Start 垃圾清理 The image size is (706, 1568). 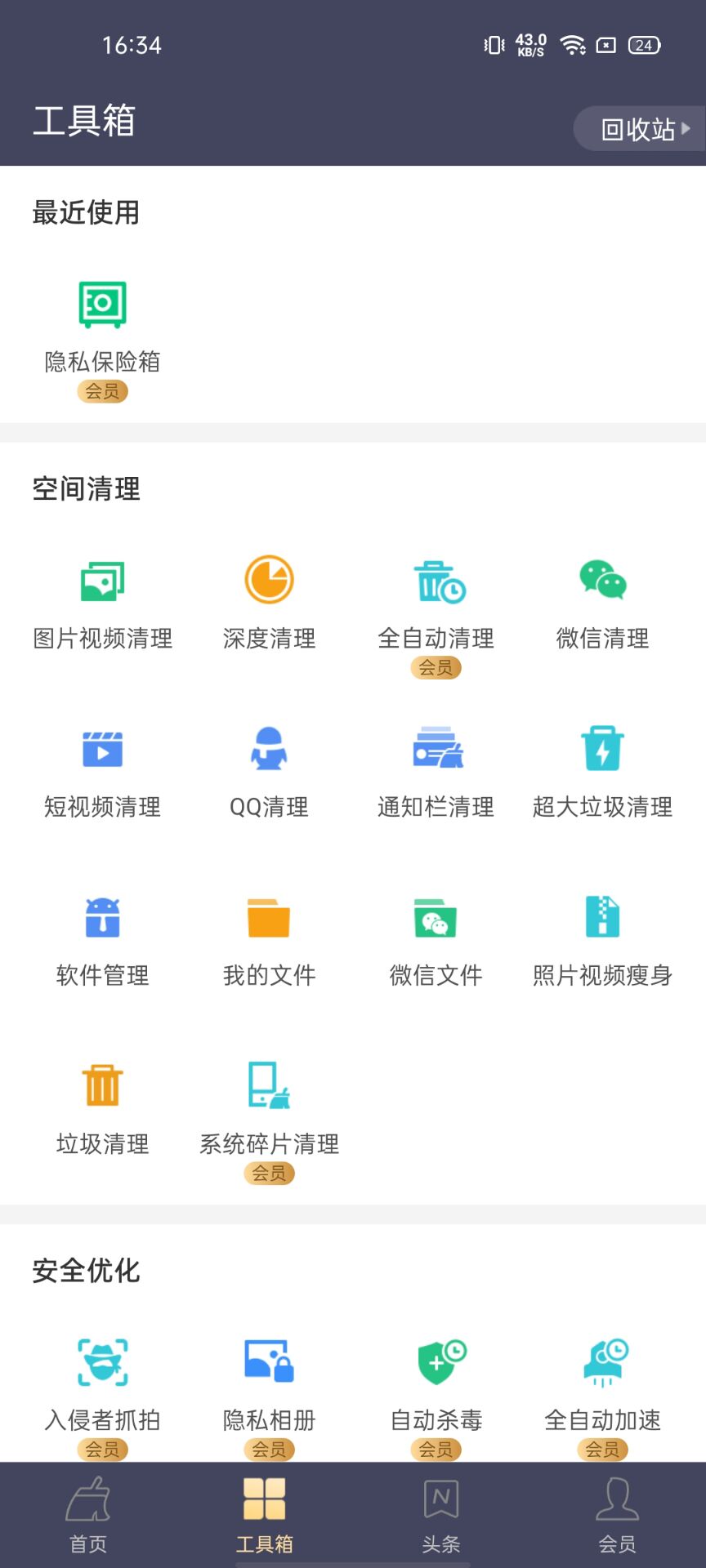[x=102, y=1110]
